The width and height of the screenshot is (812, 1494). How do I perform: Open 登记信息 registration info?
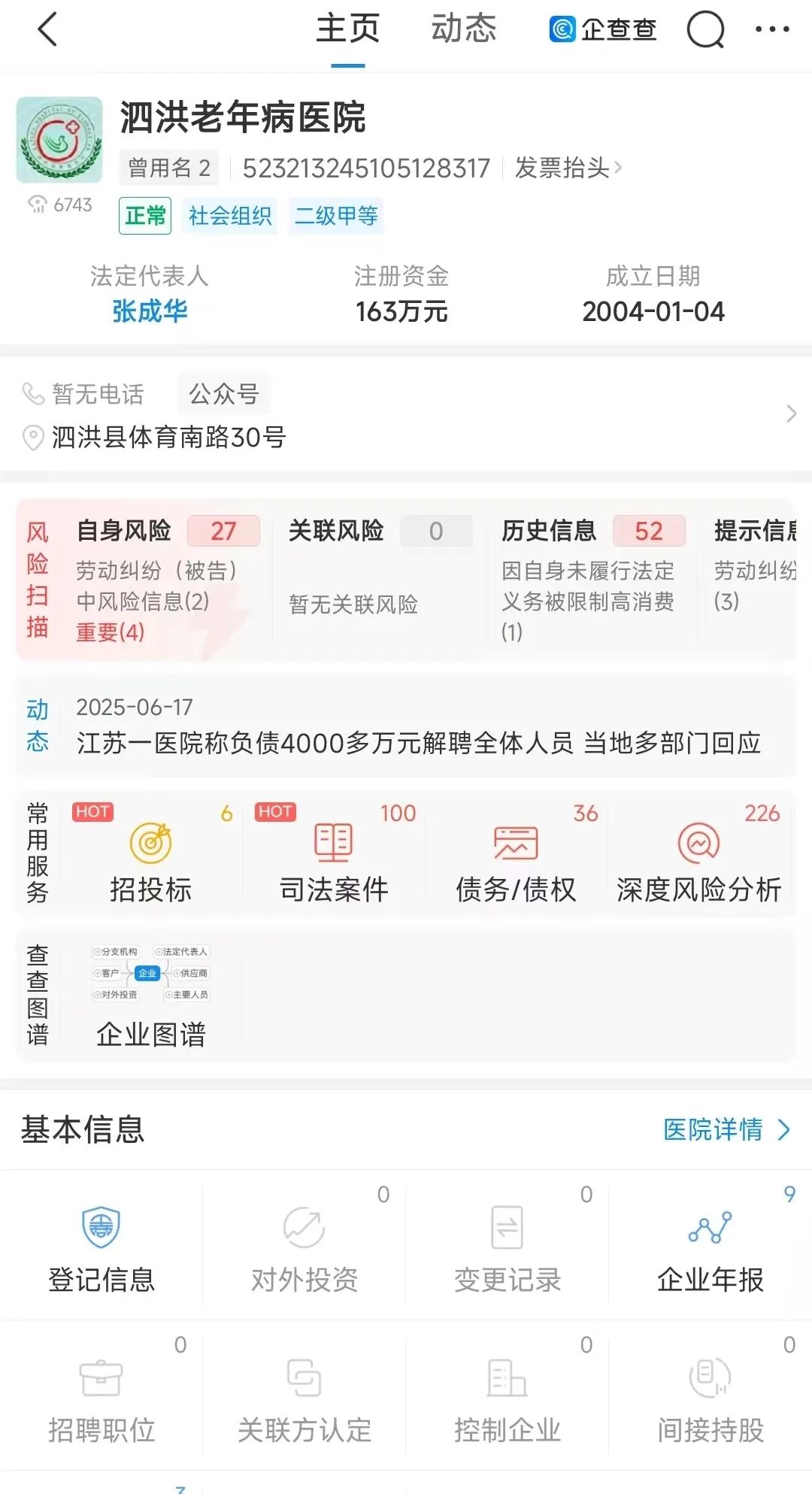(101, 1245)
